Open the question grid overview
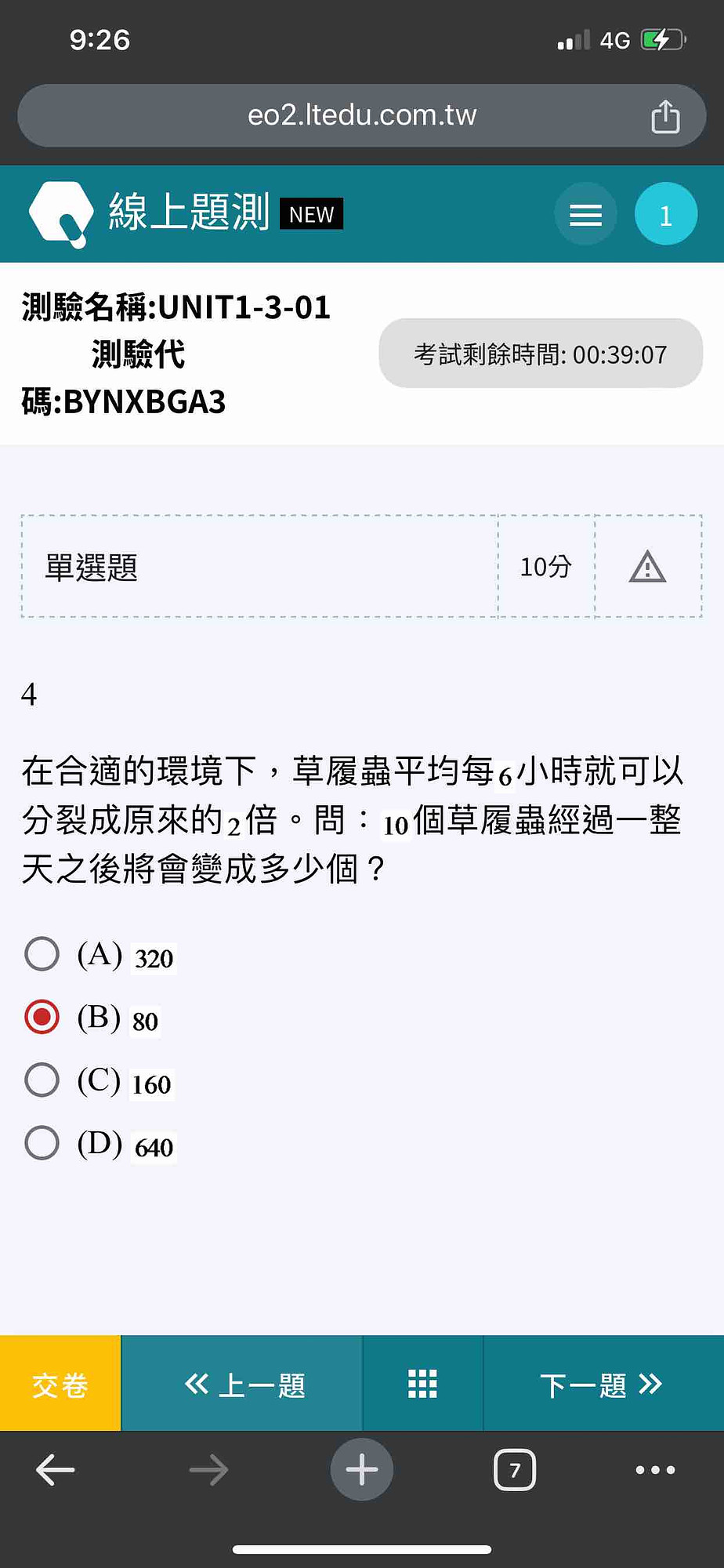The width and height of the screenshot is (724, 1568). (422, 1384)
